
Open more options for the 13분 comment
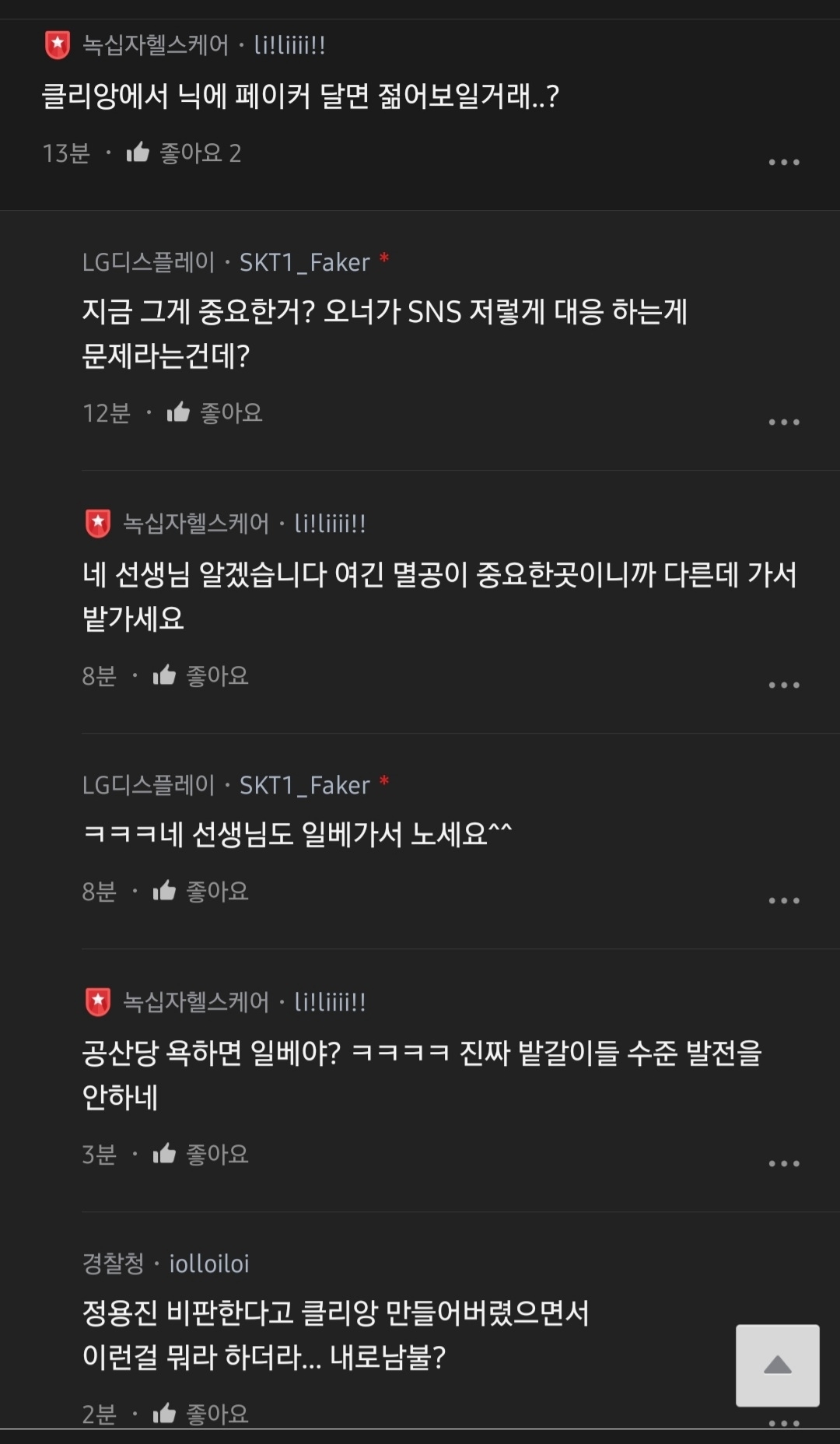point(783,162)
